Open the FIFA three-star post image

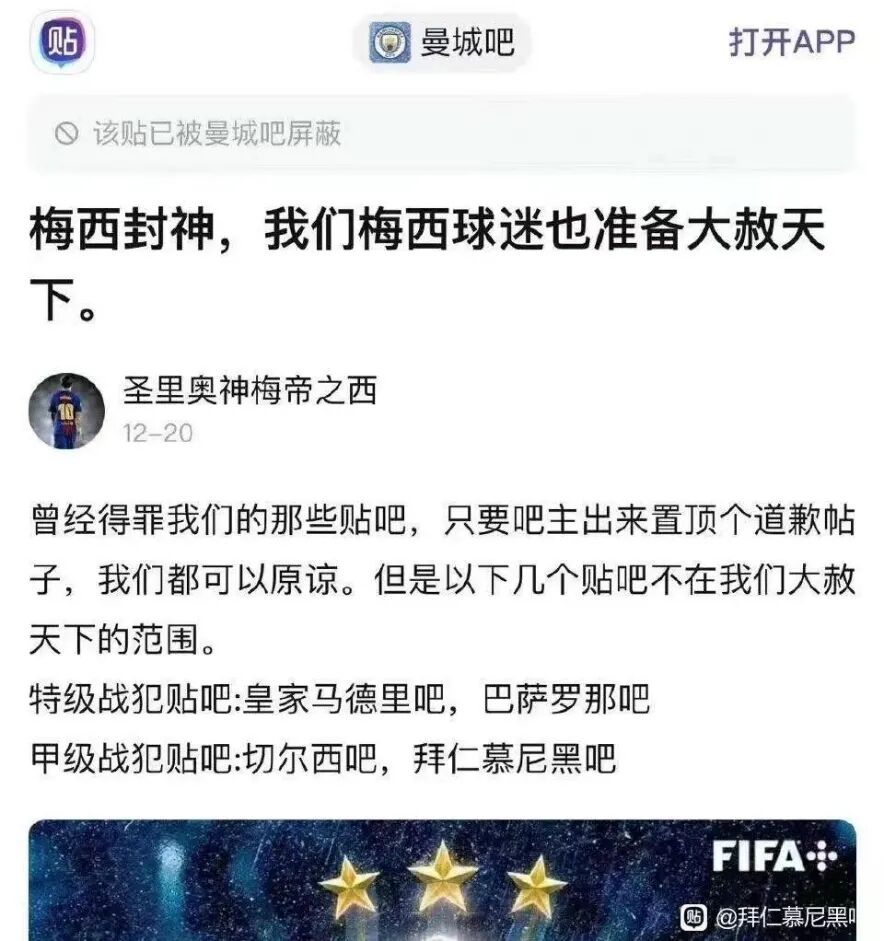pos(442,880)
